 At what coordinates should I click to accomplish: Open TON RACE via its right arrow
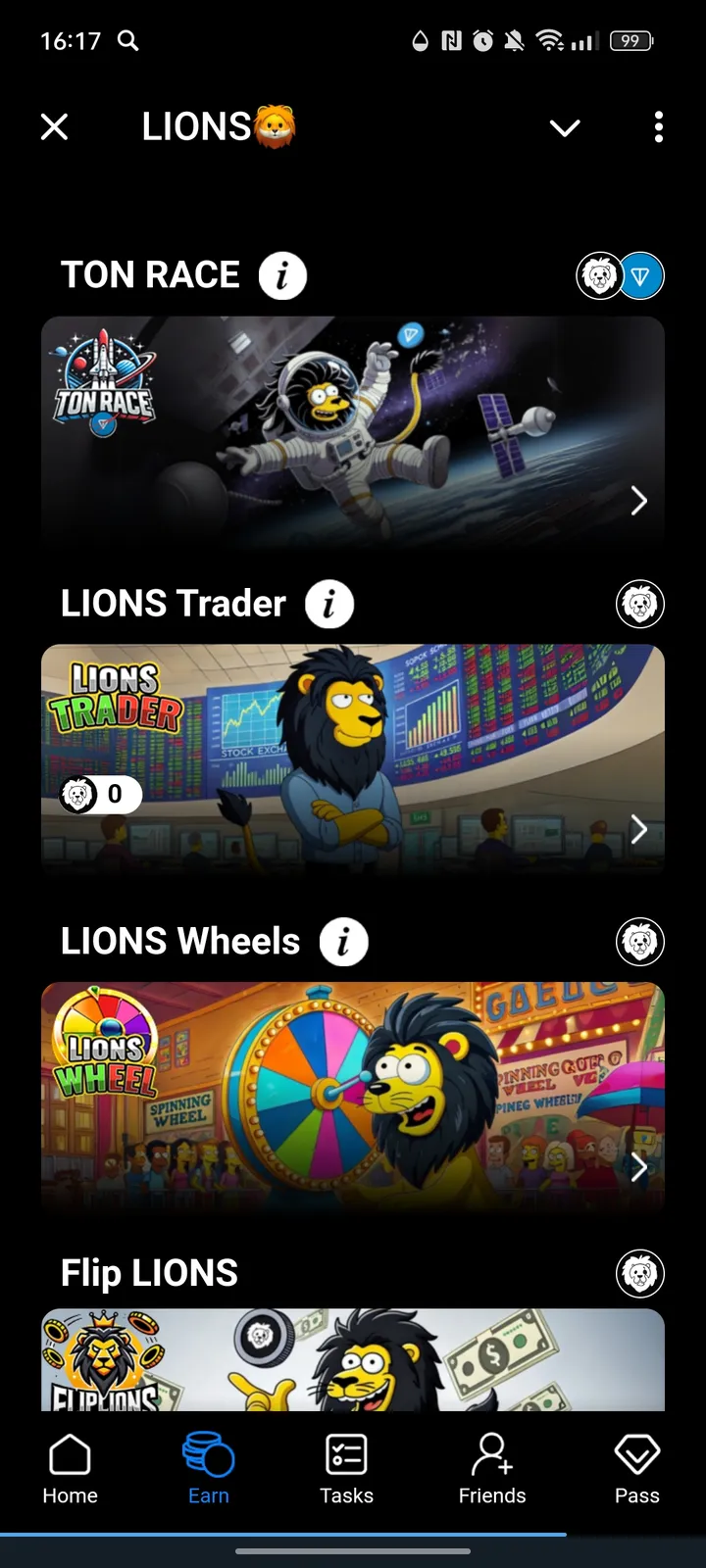[x=638, y=501]
